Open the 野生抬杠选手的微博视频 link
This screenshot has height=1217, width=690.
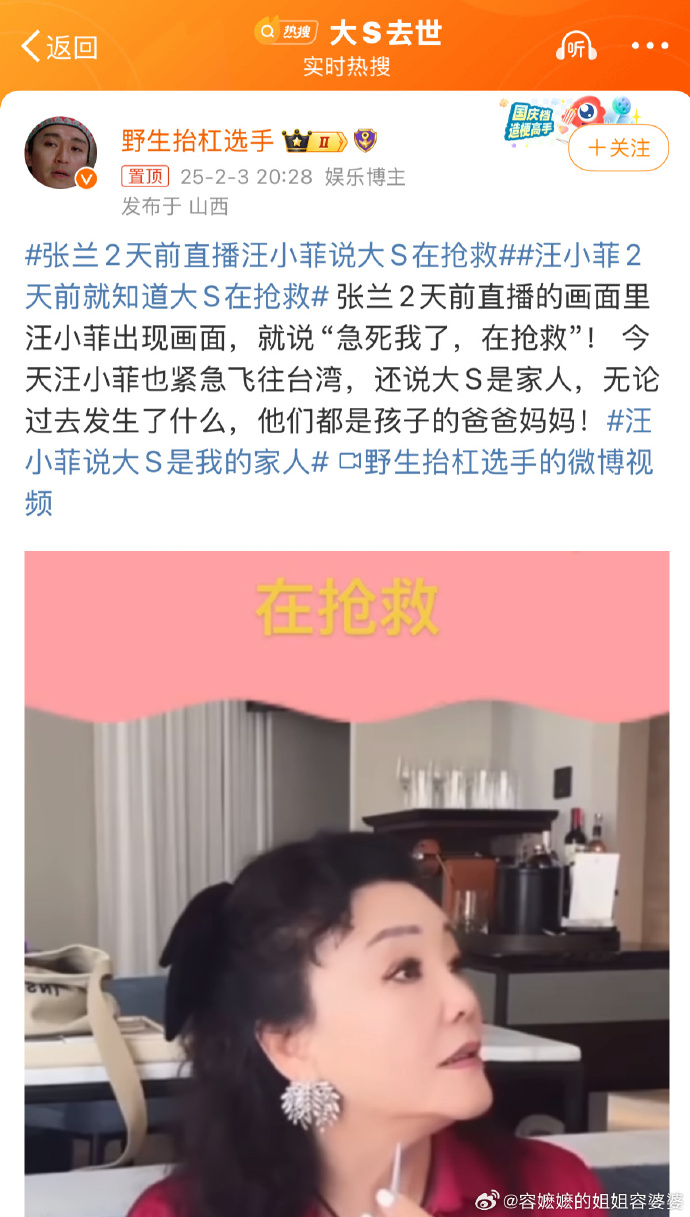[x=500, y=461]
